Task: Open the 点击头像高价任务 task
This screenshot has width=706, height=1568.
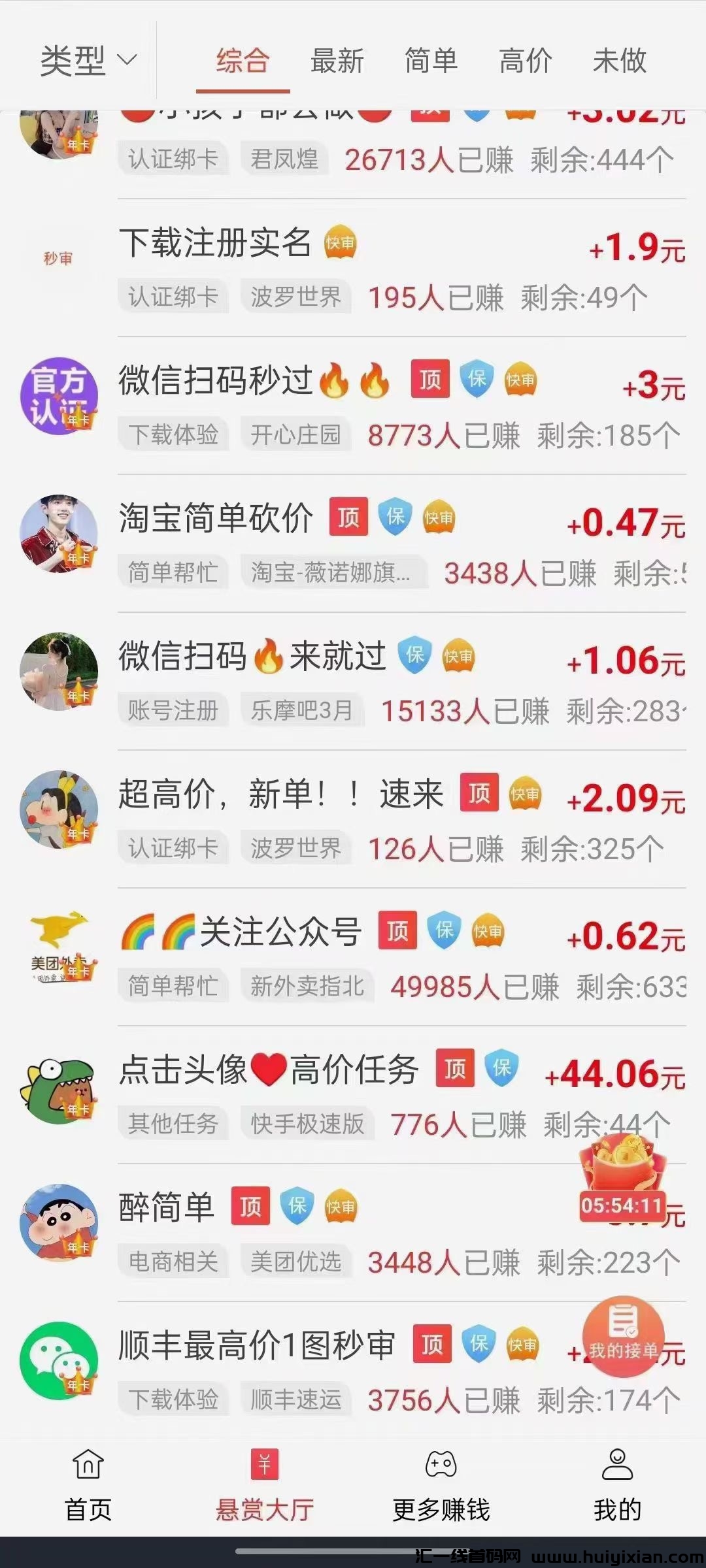Action: coord(268,1071)
